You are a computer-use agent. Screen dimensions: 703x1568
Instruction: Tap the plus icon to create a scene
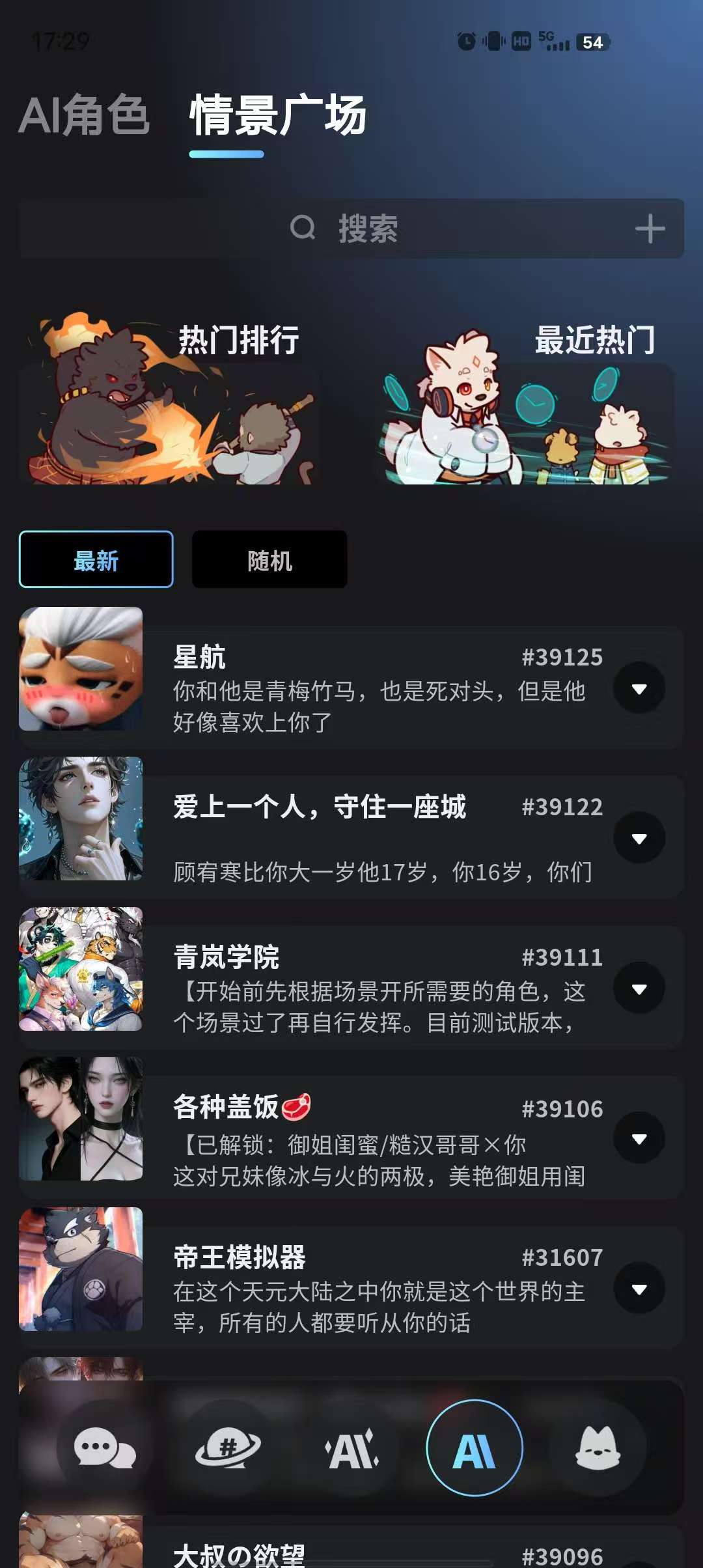pyautogui.click(x=650, y=229)
